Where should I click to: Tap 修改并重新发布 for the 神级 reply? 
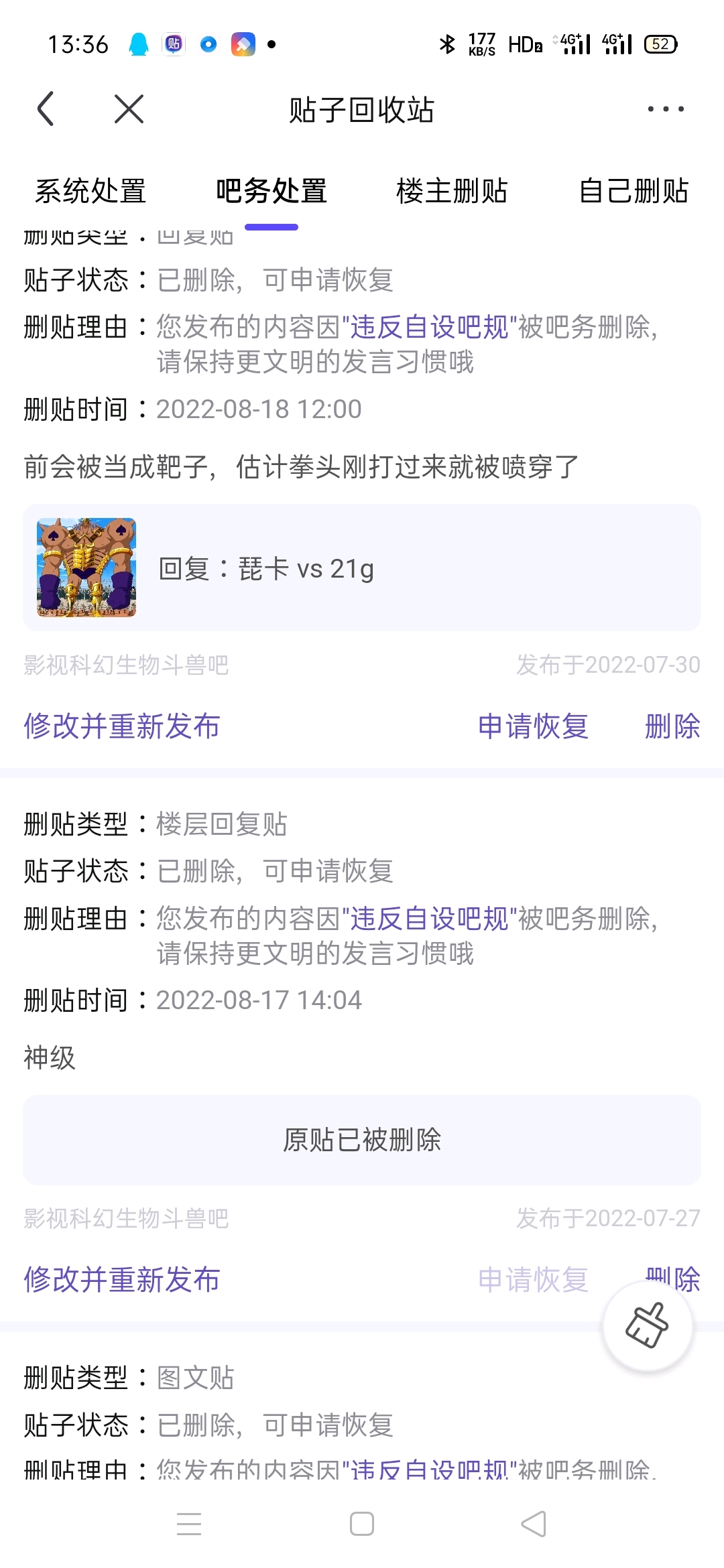[122, 1280]
